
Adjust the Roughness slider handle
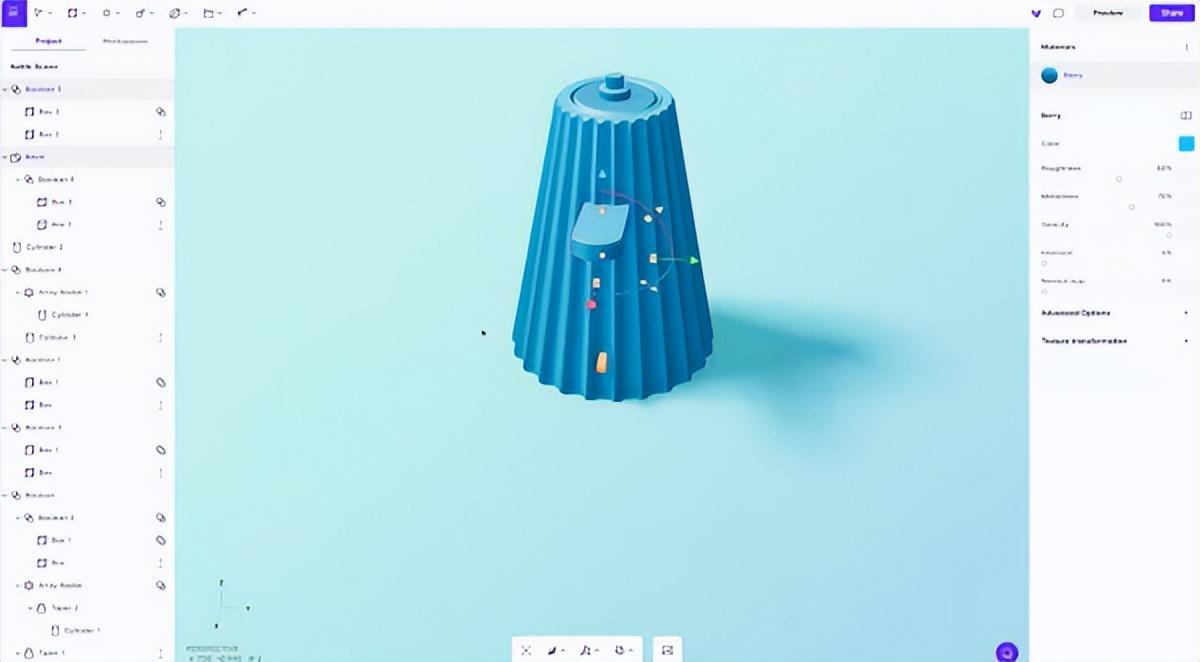(x=1119, y=179)
